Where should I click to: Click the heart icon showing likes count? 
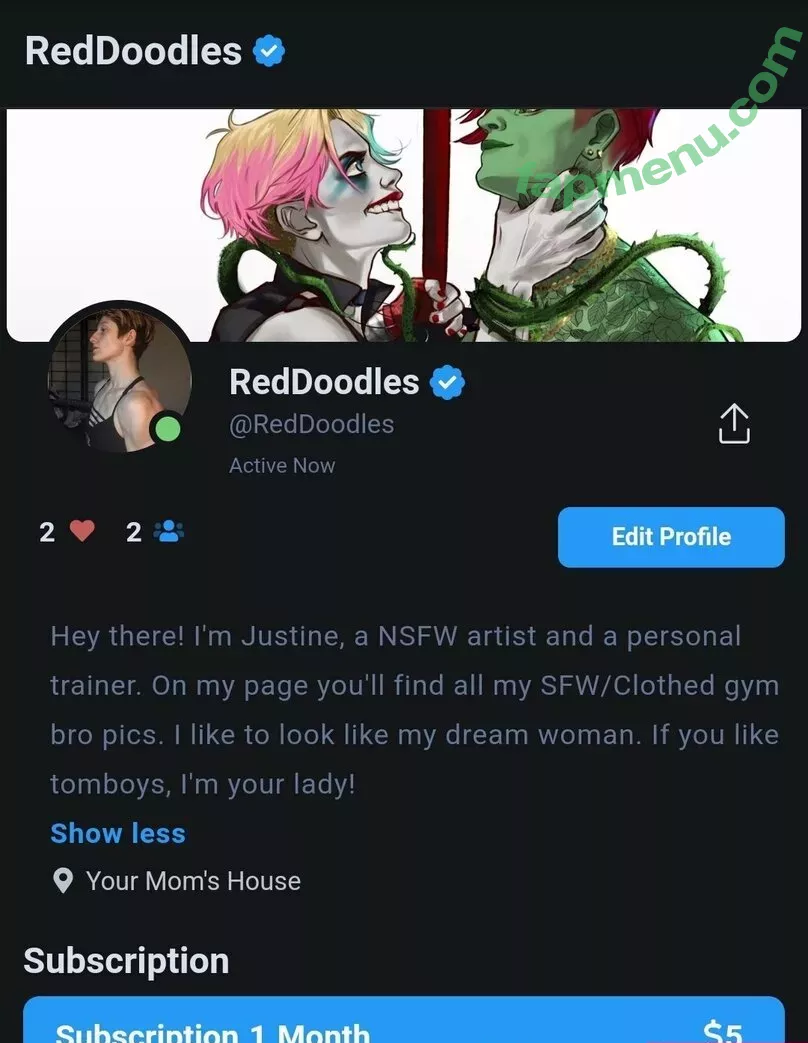[84, 531]
